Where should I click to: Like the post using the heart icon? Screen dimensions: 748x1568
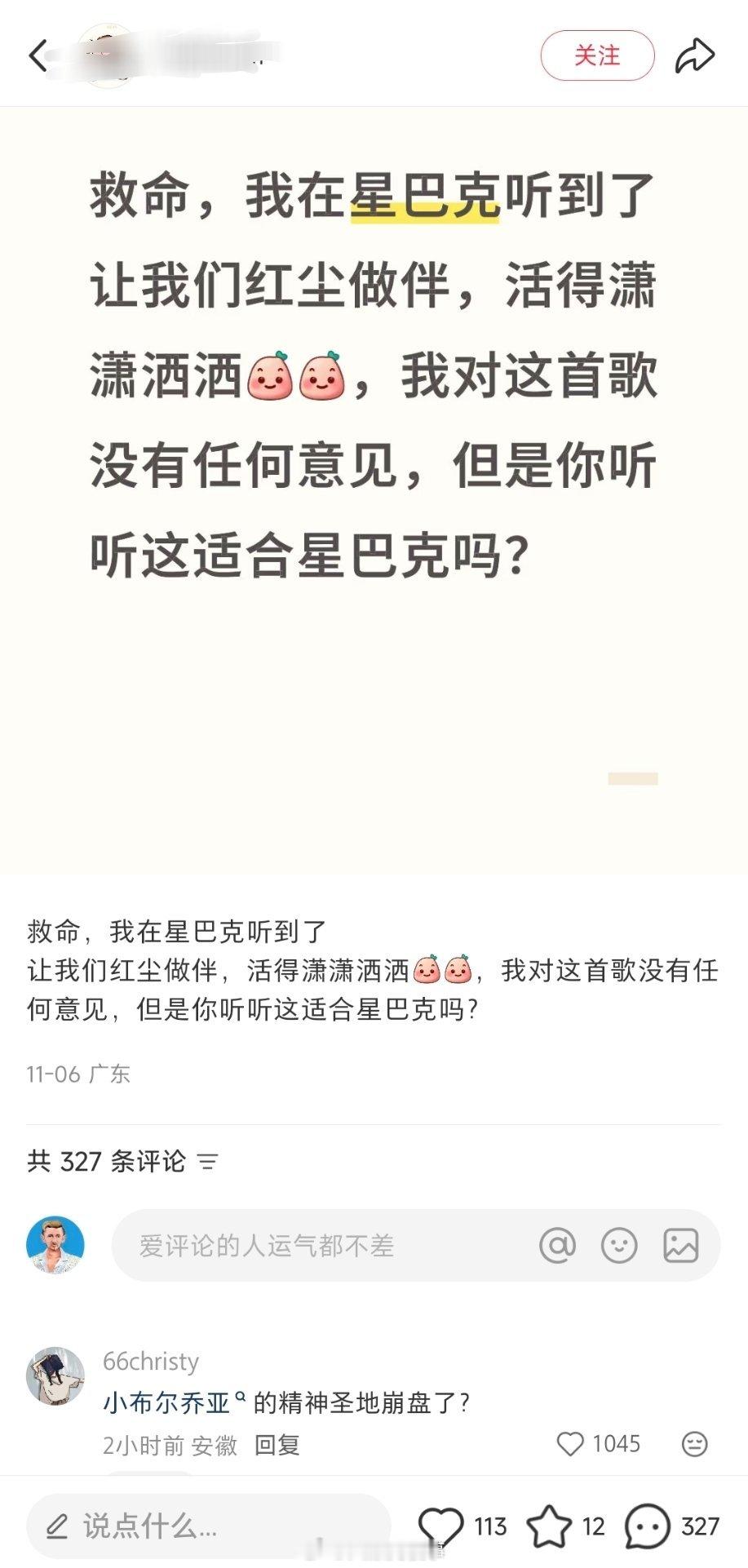(x=441, y=1524)
